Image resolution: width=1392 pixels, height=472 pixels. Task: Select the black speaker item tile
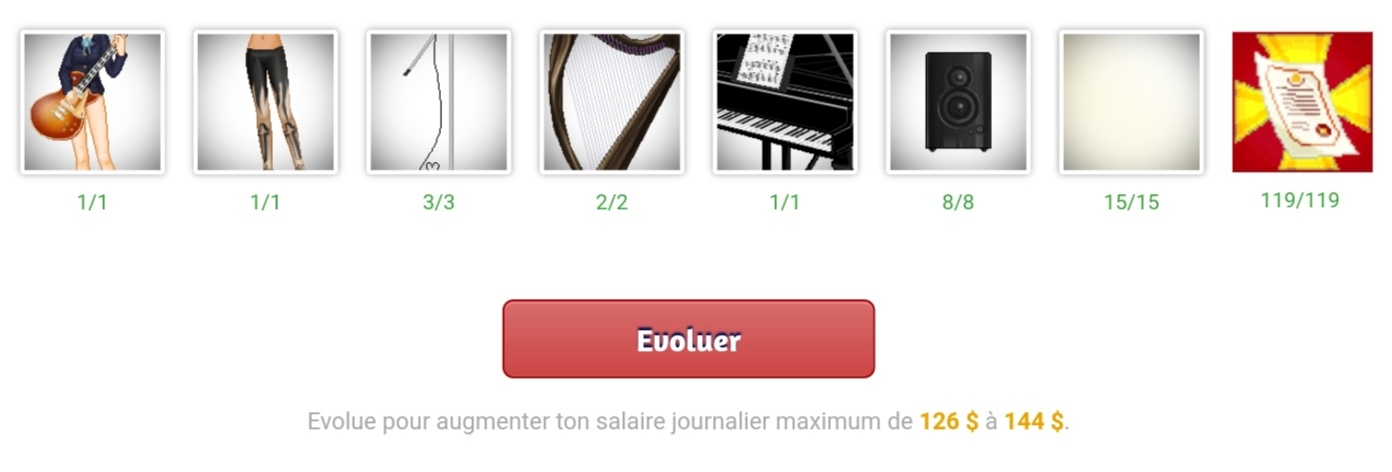pyautogui.click(x=958, y=102)
